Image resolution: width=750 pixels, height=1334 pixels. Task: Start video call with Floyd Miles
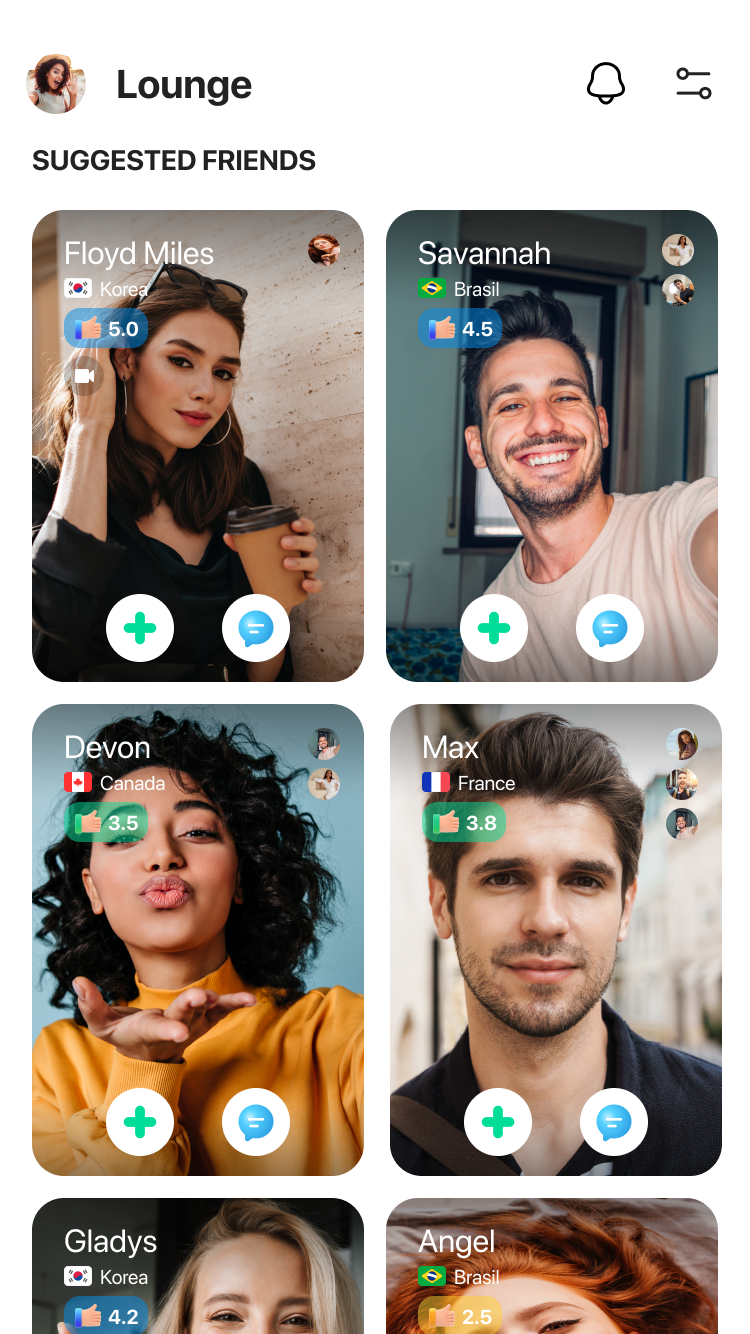coord(84,376)
